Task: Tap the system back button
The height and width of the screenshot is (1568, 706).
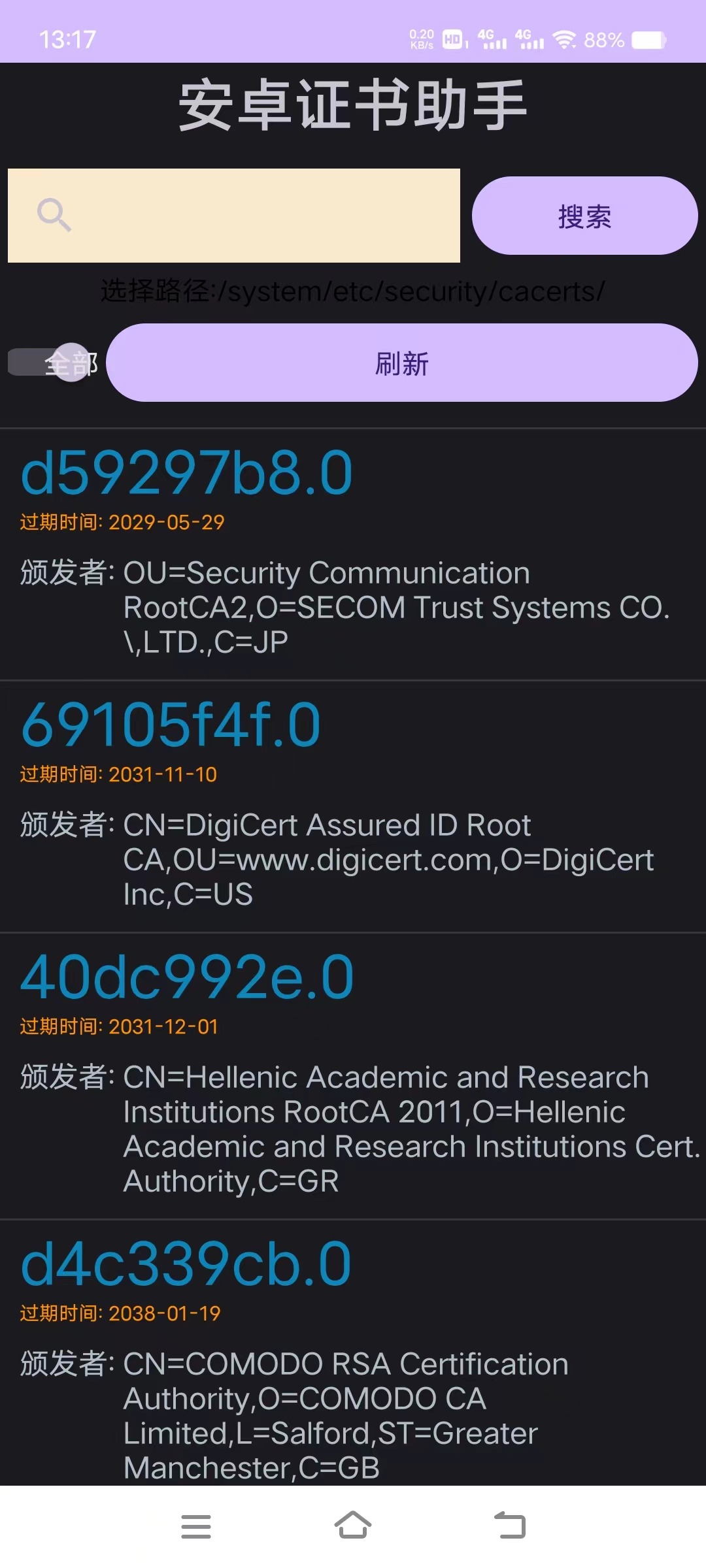Action: coord(510,1526)
